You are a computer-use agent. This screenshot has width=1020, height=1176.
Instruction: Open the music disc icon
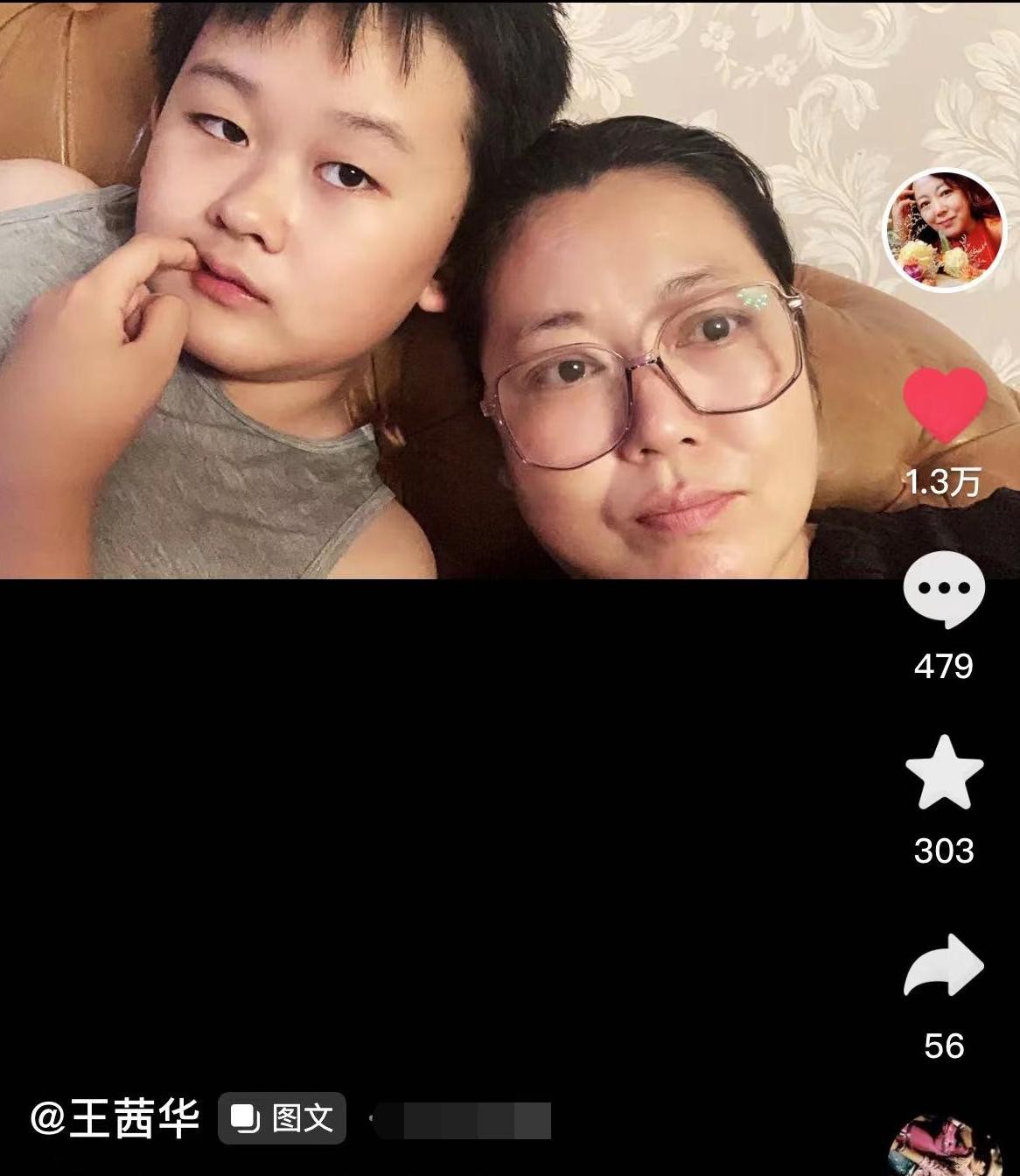pos(945,1148)
